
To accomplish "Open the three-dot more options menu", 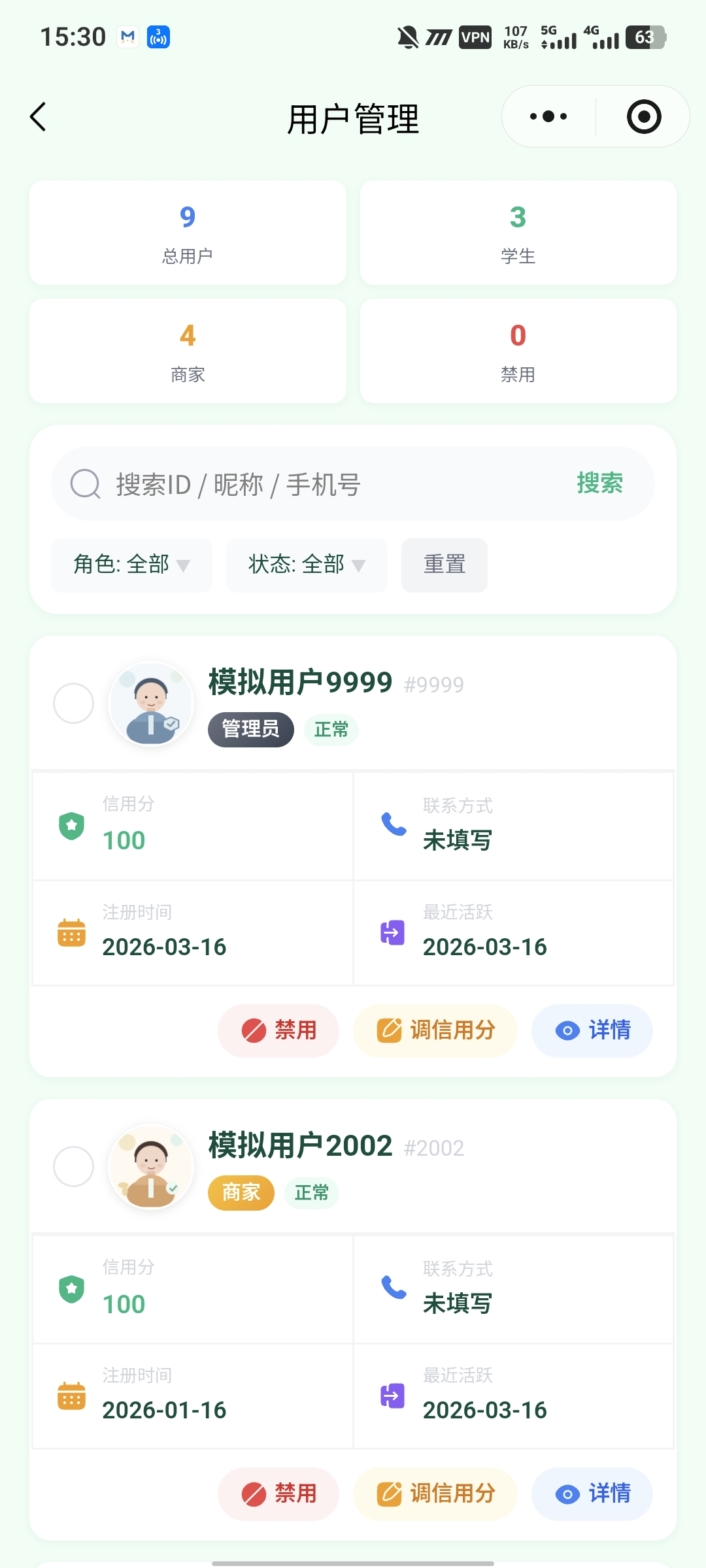I will (546, 116).
